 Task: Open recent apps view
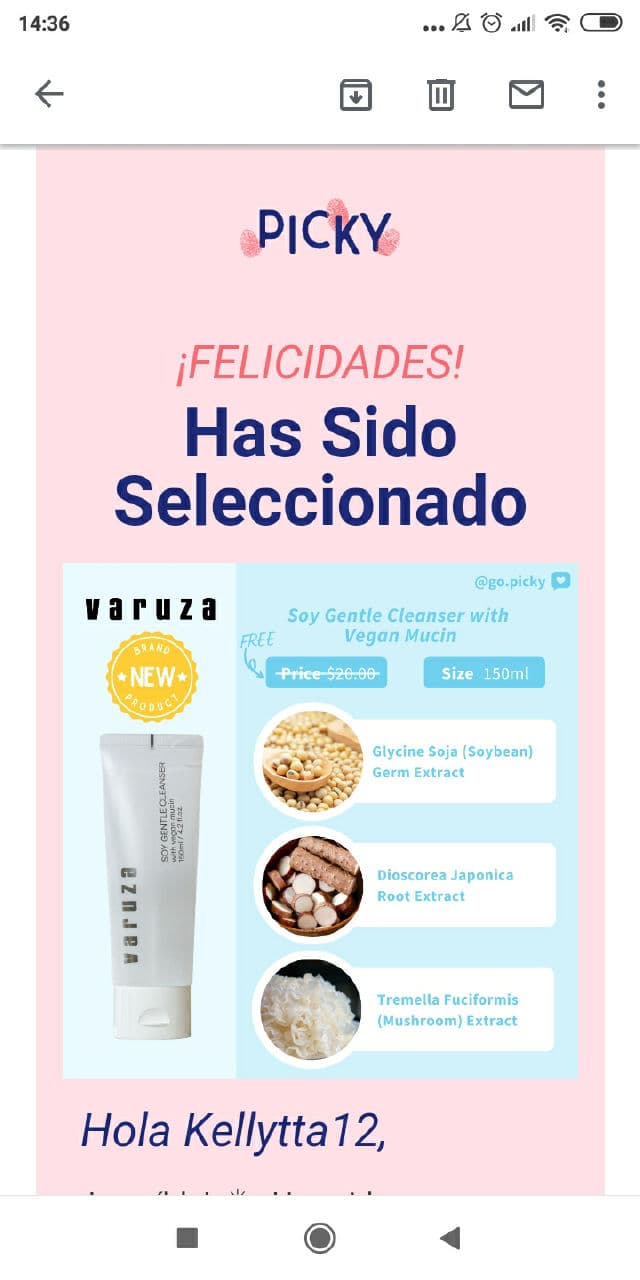click(187, 1238)
